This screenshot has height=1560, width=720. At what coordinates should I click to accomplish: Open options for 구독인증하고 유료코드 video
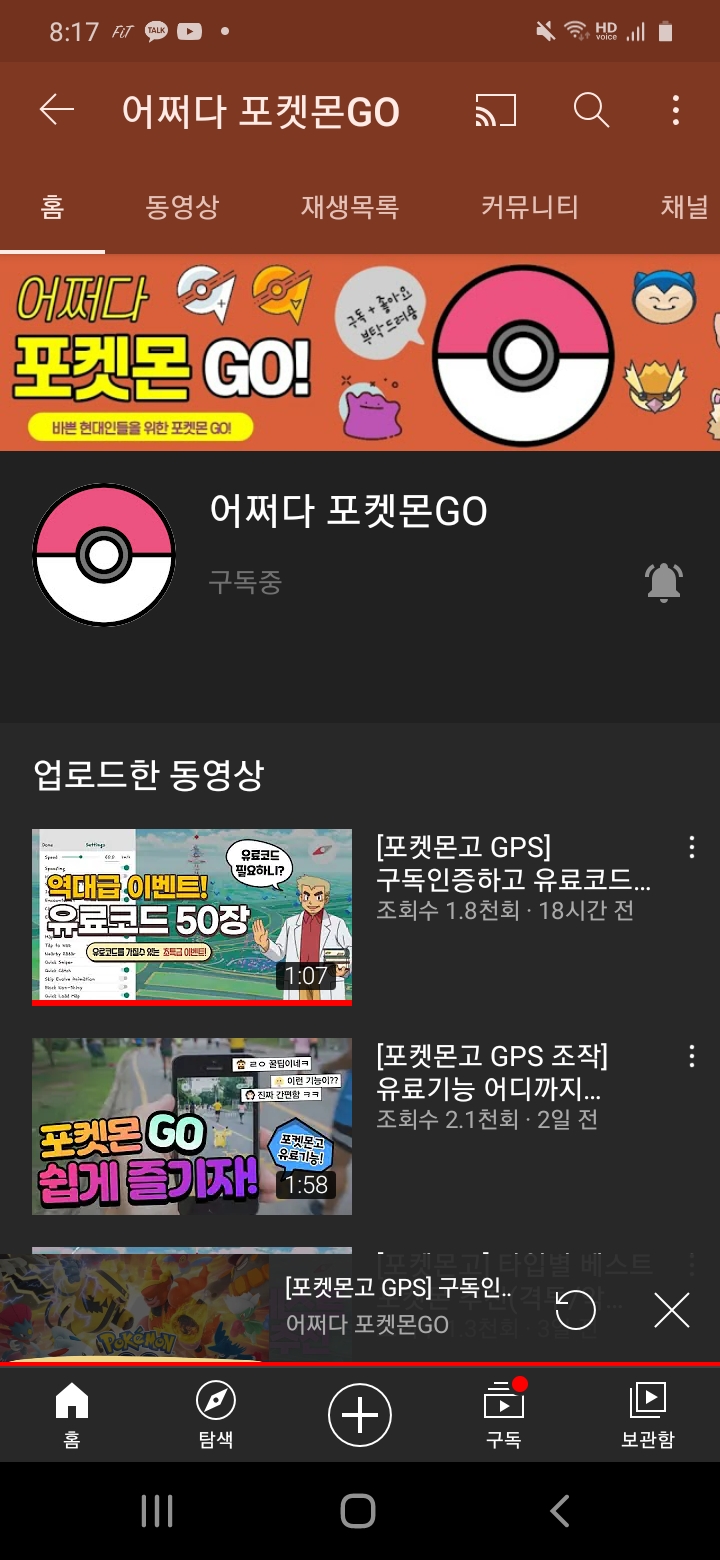point(692,849)
